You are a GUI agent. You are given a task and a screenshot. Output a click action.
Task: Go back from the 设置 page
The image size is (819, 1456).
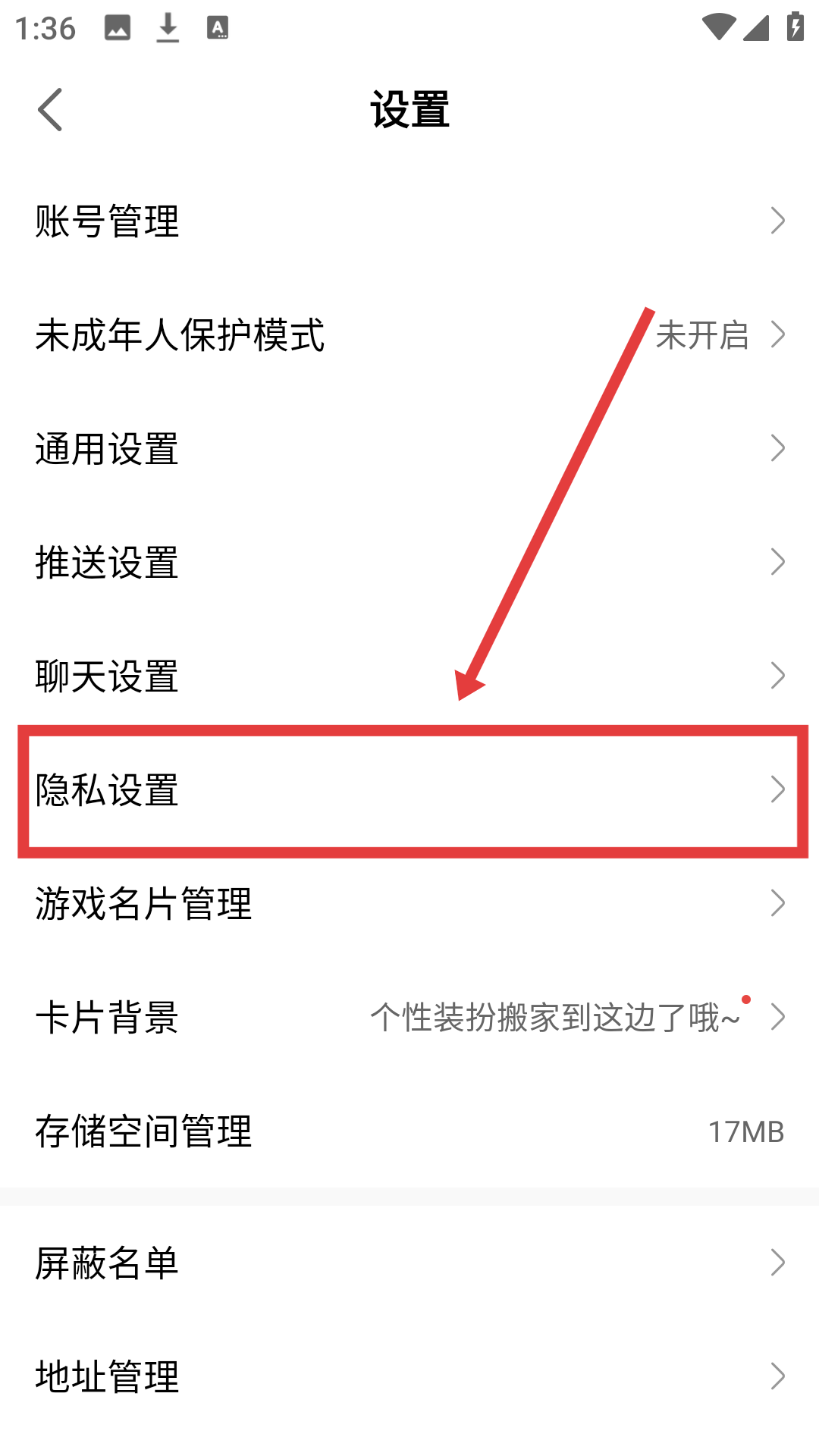[x=50, y=109]
